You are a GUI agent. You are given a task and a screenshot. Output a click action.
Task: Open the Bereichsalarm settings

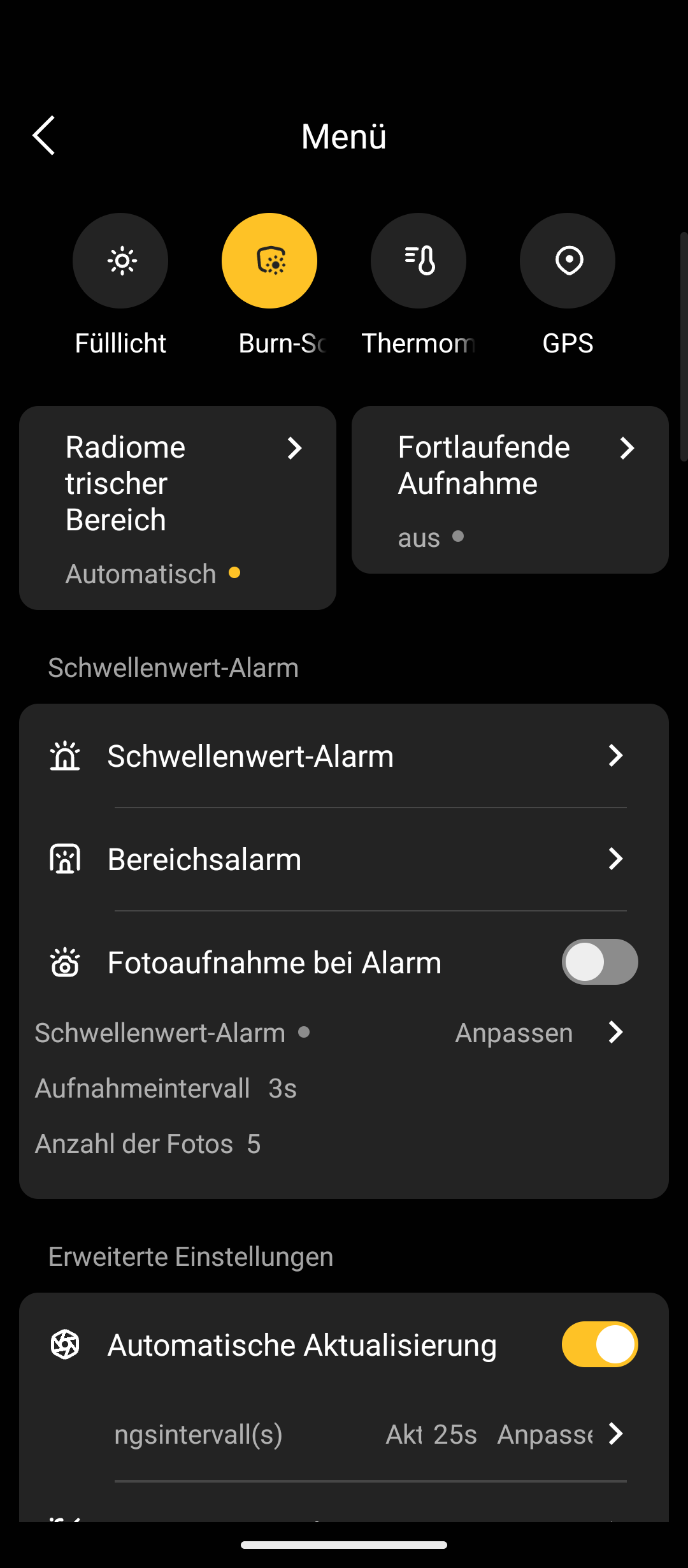pos(344,859)
